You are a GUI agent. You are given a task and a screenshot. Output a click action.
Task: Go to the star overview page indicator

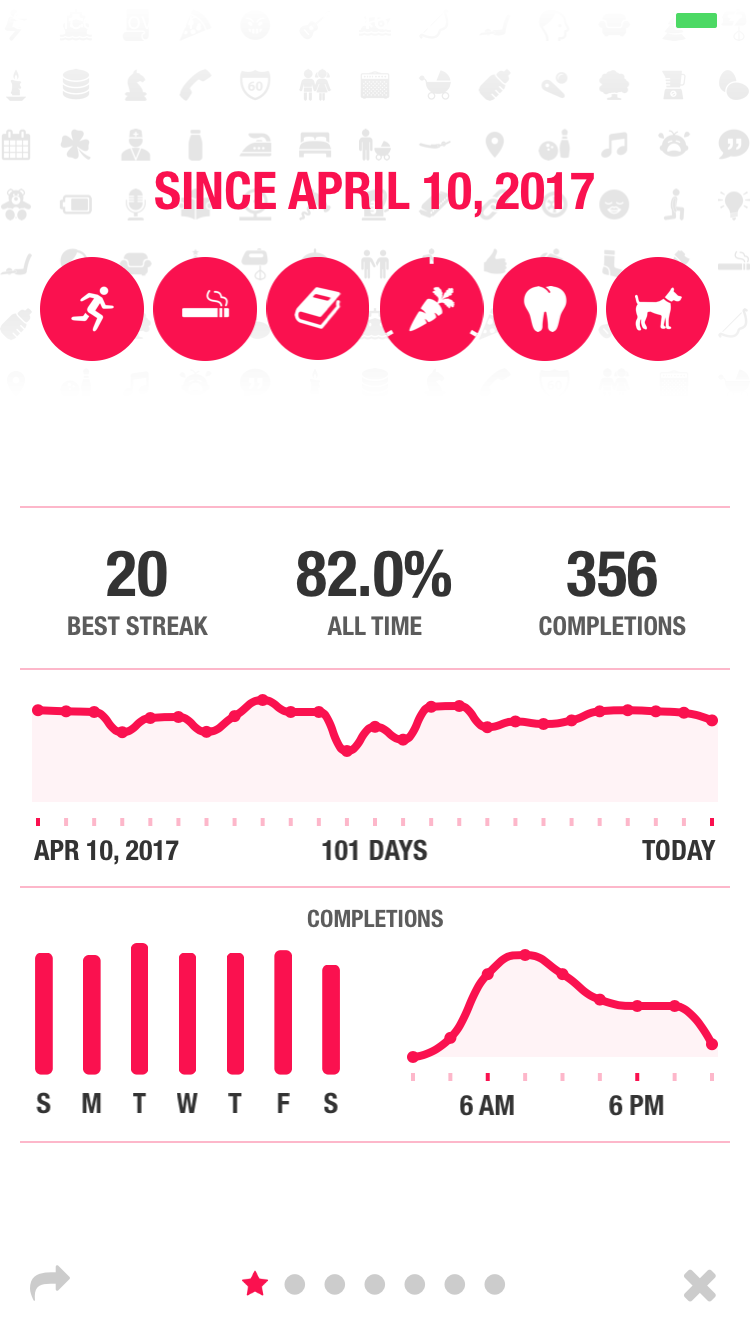[x=255, y=1283]
